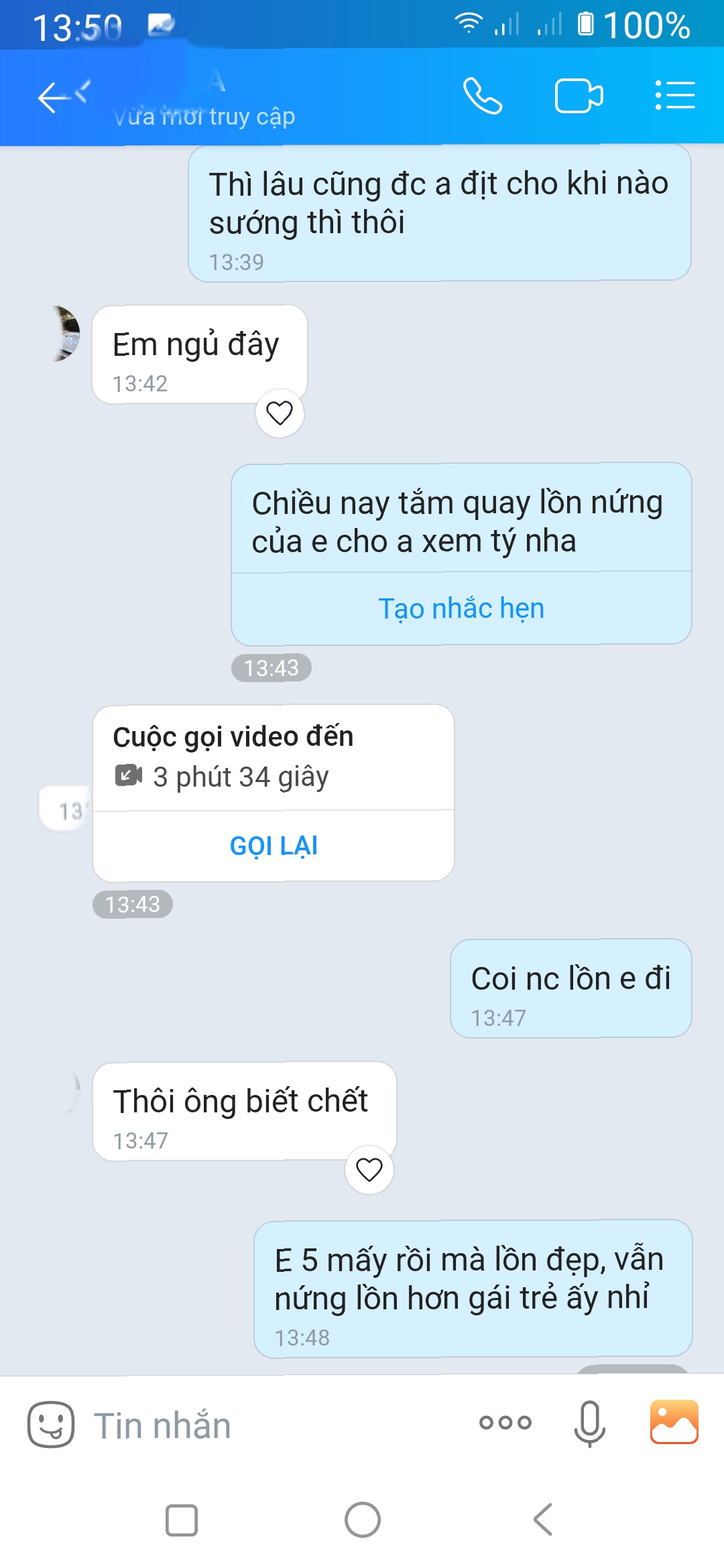Image resolution: width=724 pixels, height=1568 pixels.
Task: Focus the Tin nhắn message field
Action: point(268,1425)
